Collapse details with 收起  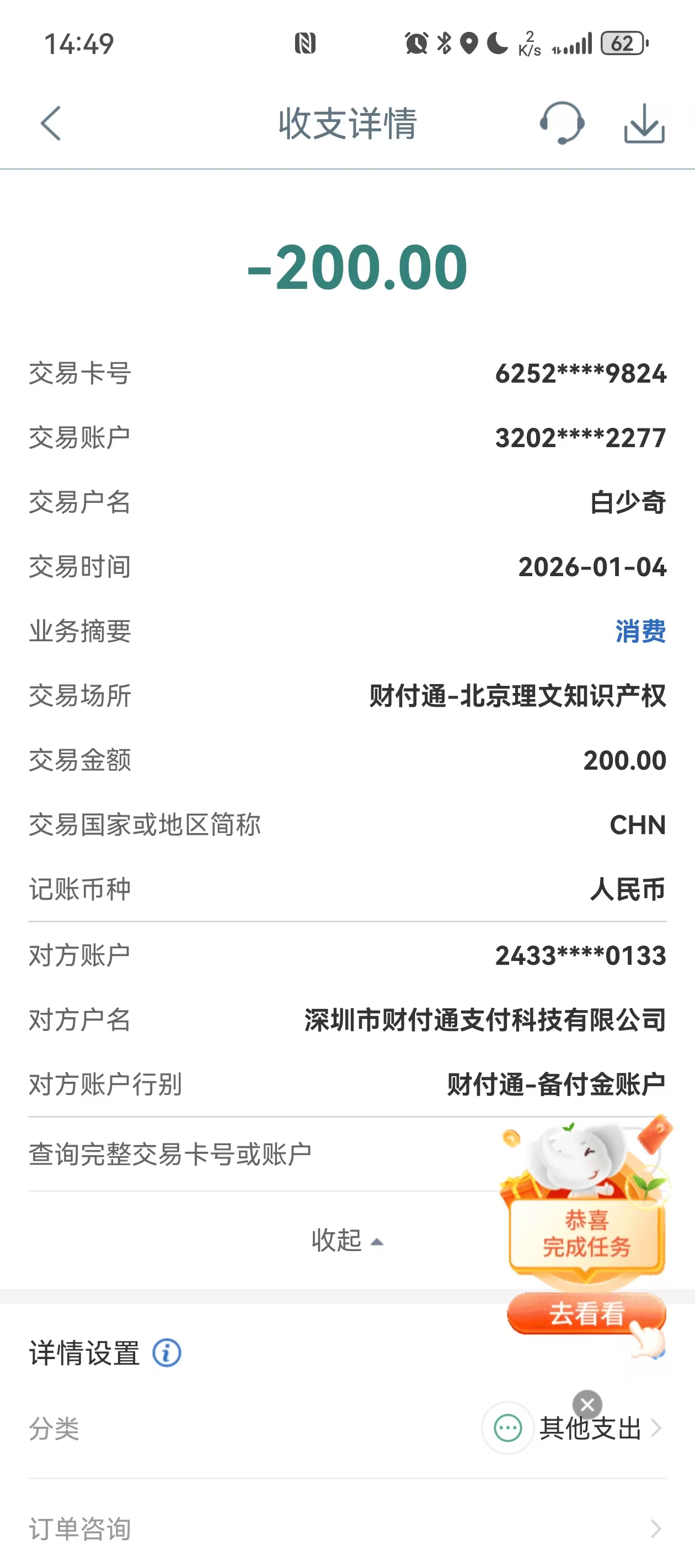[346, 1241]
